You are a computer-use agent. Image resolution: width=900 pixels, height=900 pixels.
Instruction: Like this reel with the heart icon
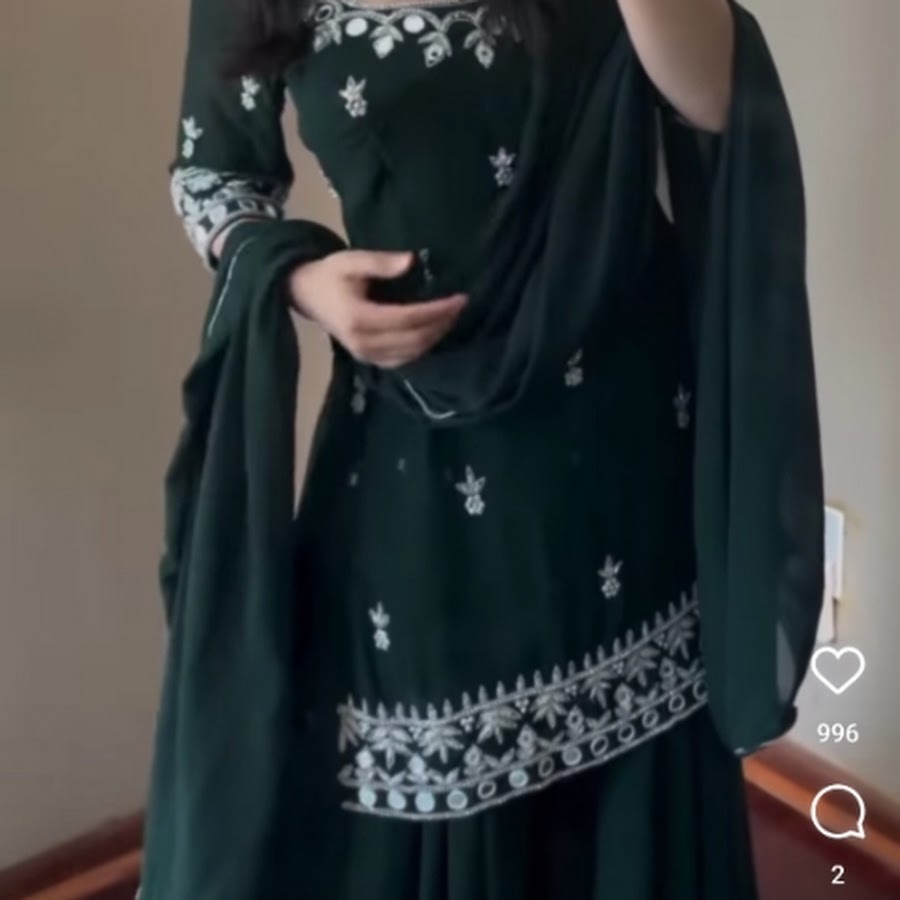(x=837, y=670)
